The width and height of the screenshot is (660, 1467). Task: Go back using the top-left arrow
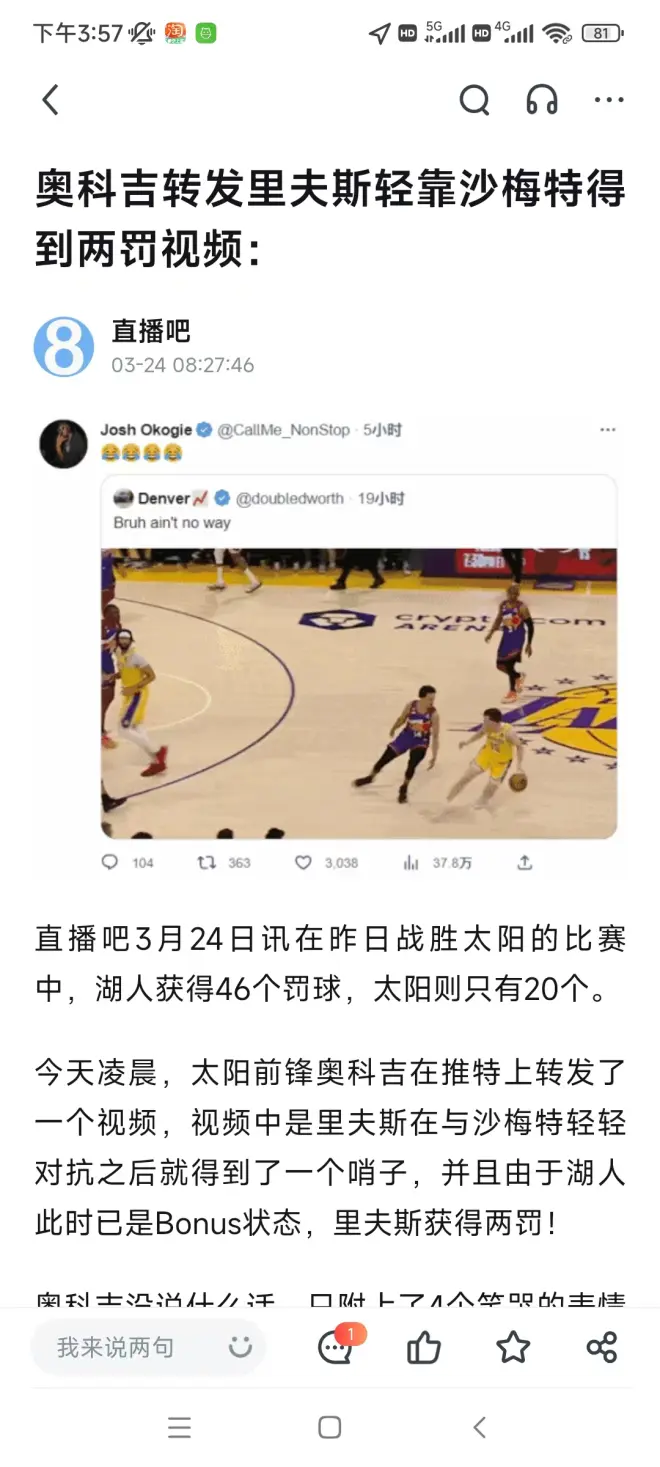pyautogui.click(x=50, y=100)
